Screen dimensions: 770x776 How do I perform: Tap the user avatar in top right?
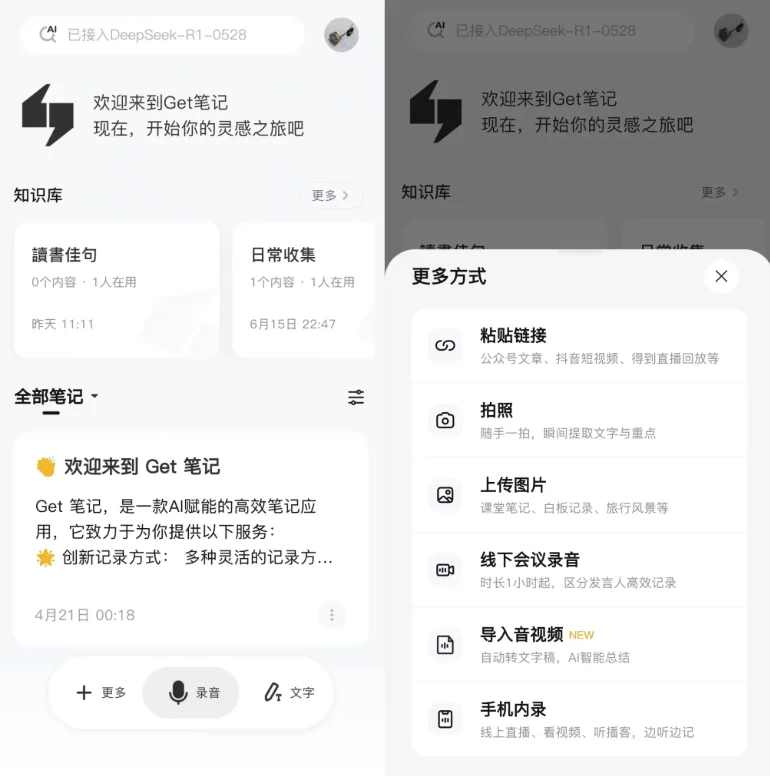click(341, 34)
